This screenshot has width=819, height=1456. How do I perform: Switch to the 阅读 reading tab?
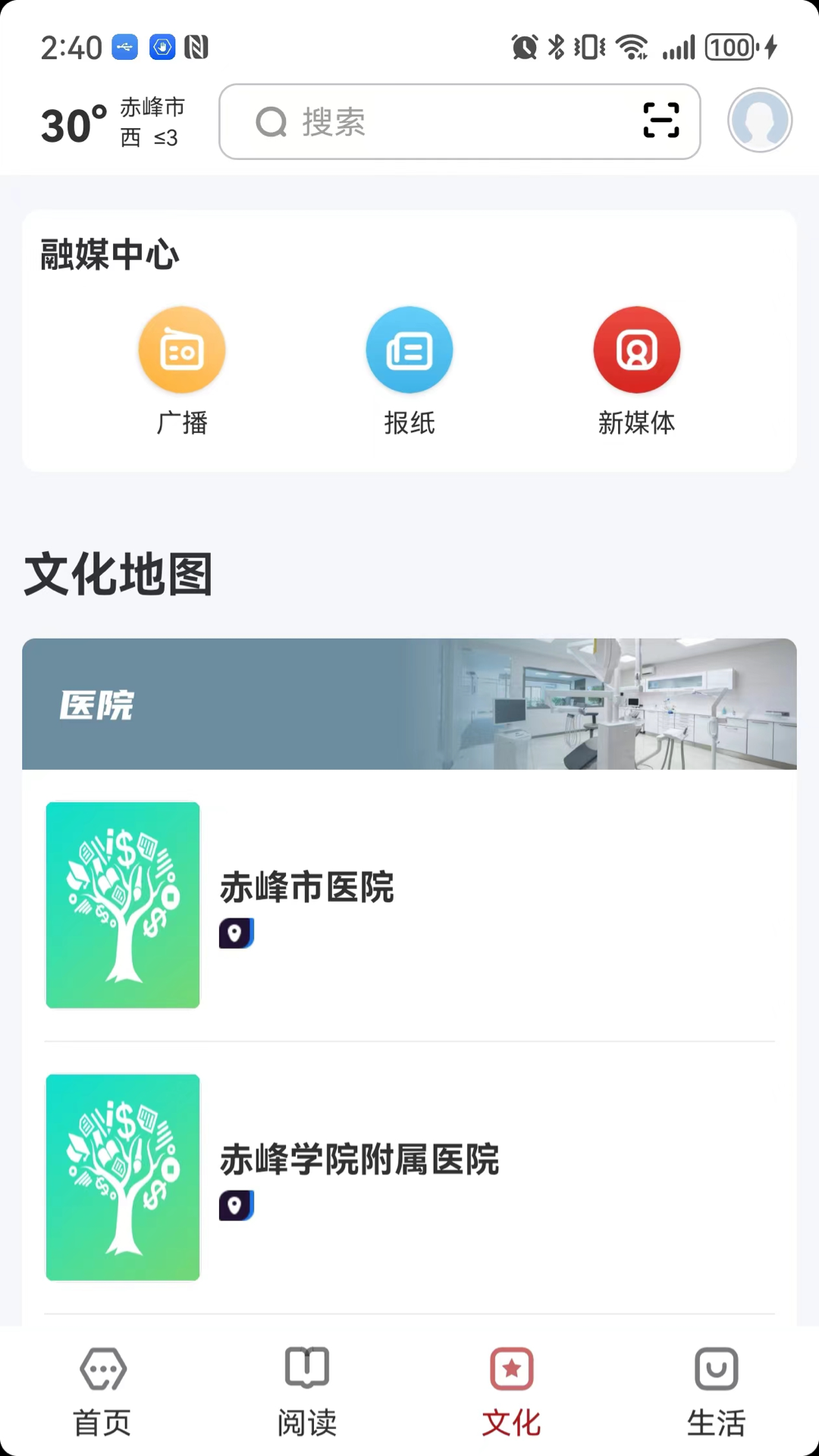click(307, 1392)
